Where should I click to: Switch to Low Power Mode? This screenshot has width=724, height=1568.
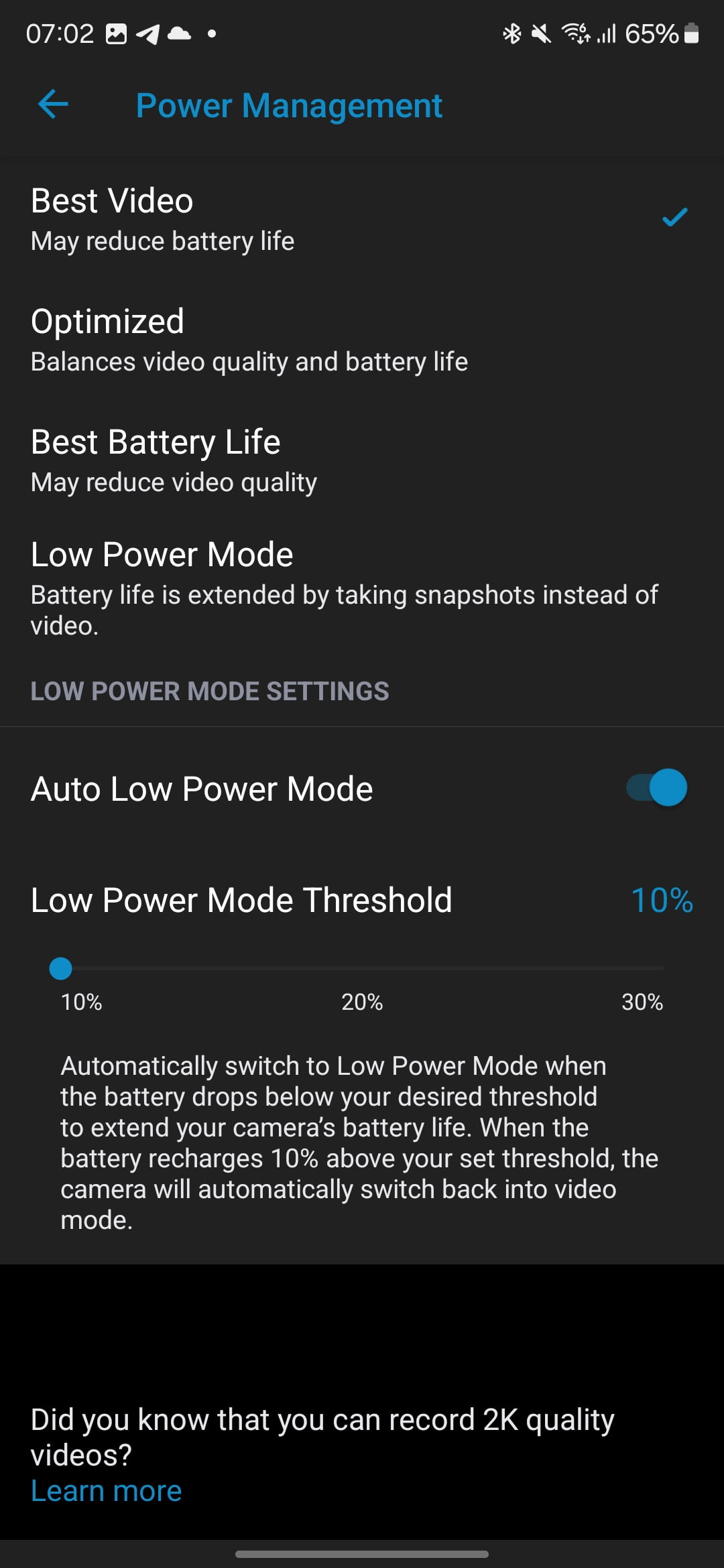(x=362, y=587)
